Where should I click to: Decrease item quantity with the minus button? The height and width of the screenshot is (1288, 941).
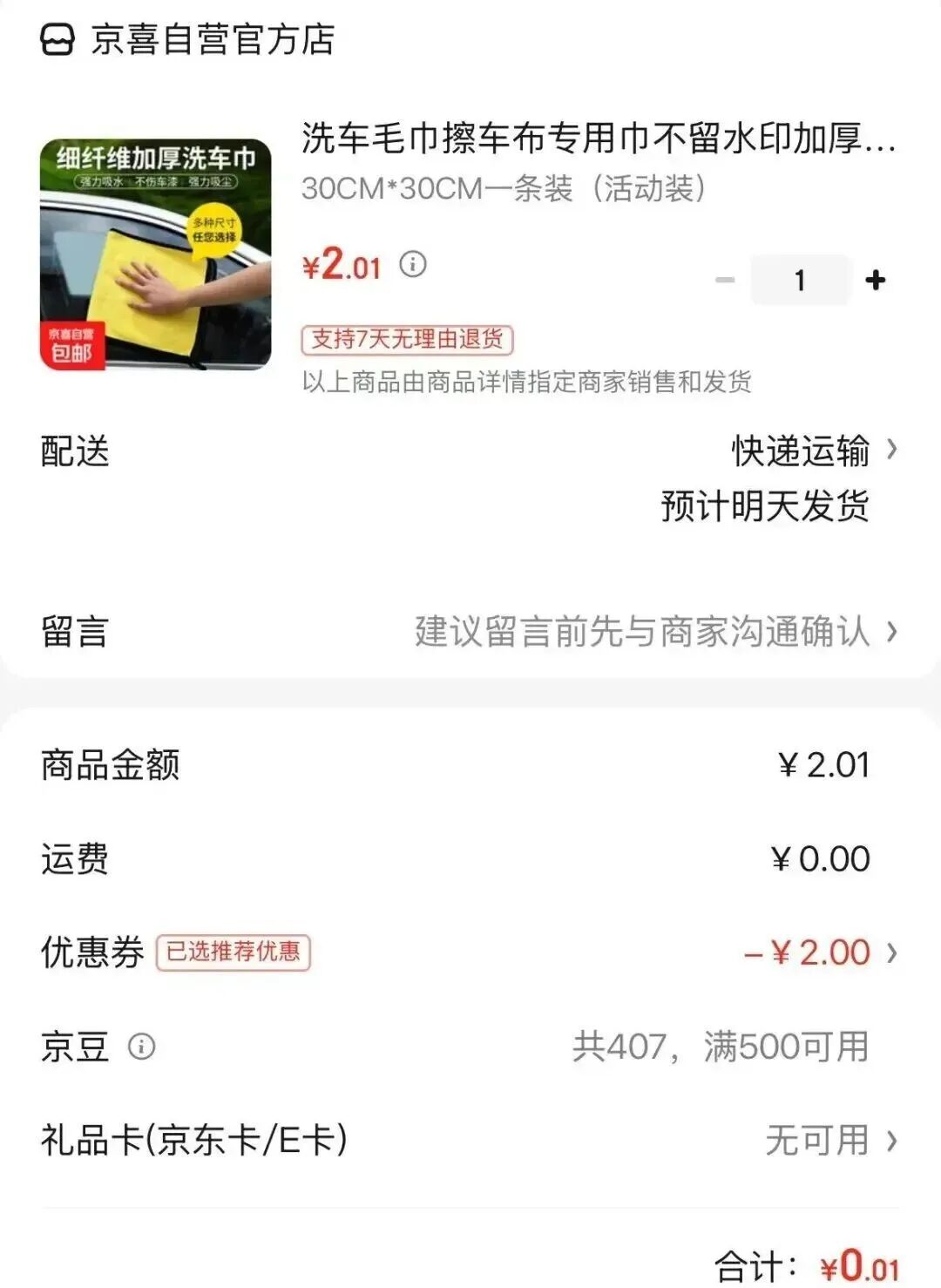point(725,281)
